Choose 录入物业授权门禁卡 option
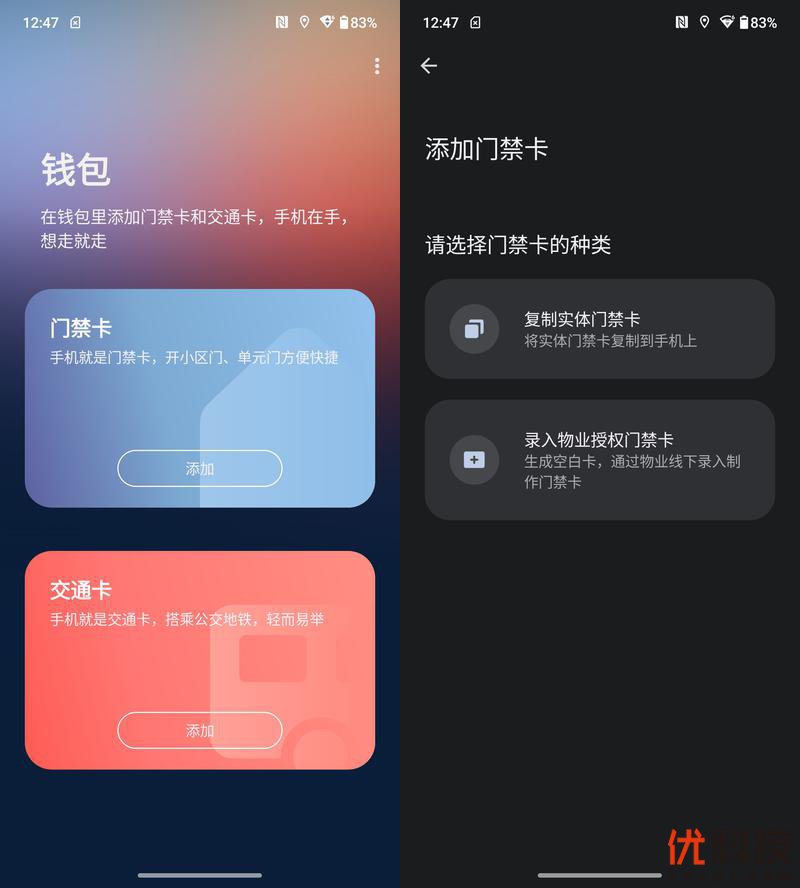Viewport: 800px width, 888px height. [x=600, y=460]
